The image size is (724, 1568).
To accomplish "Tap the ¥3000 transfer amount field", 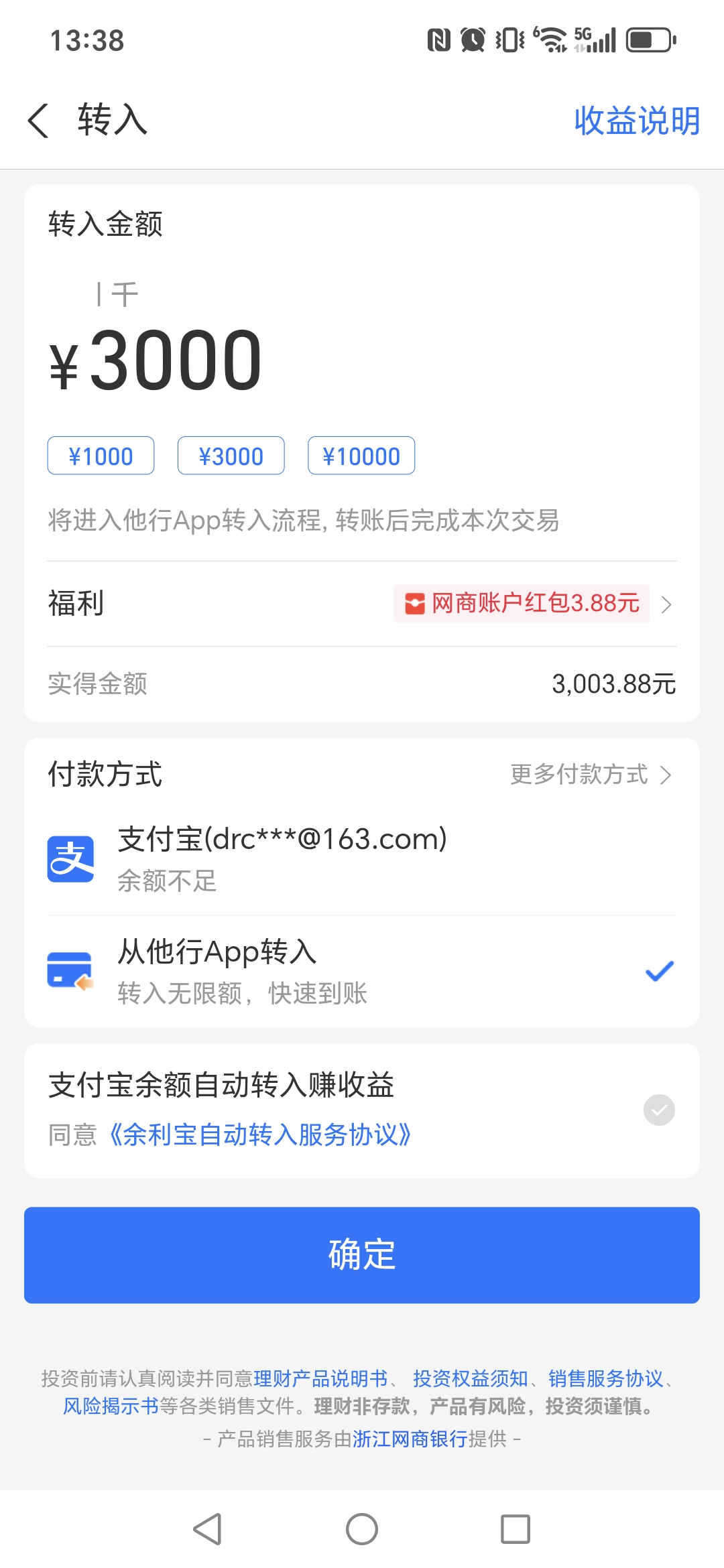I will tap(176, 361).
